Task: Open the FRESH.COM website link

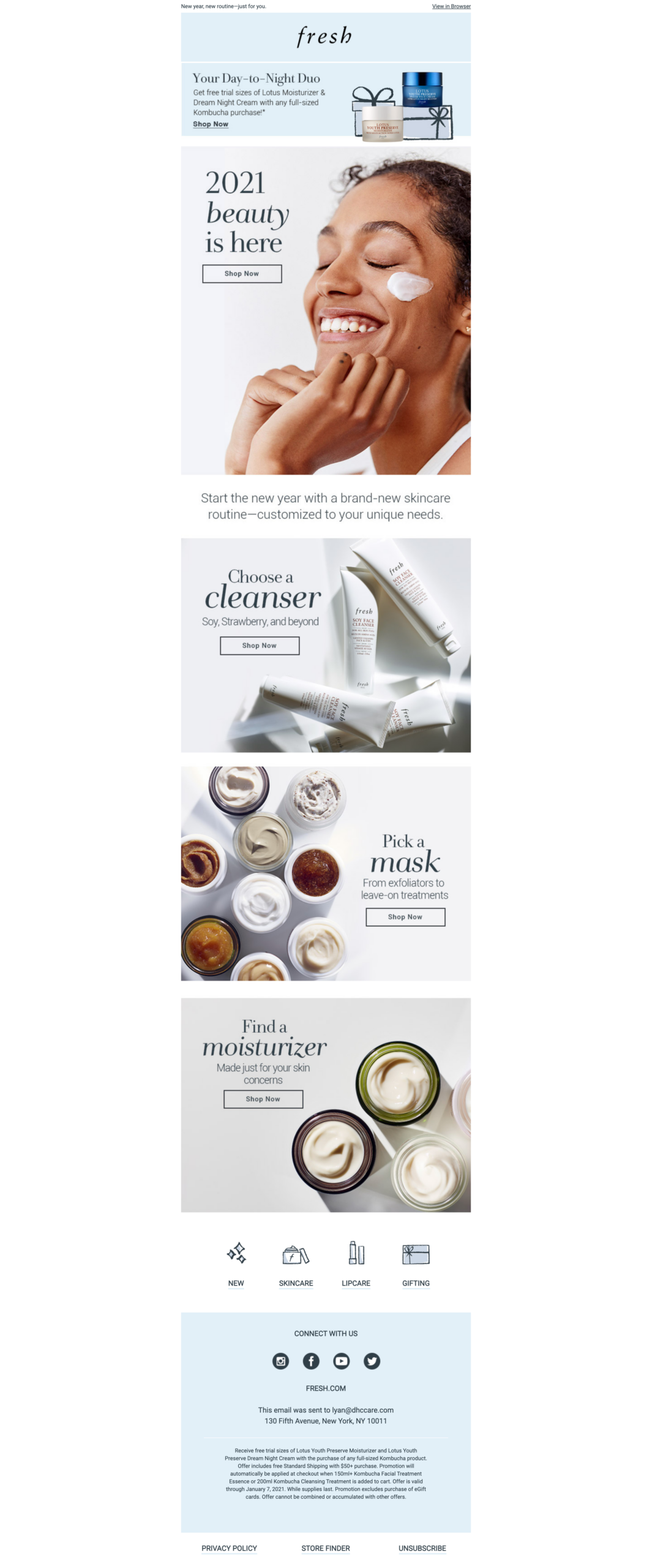Action: coord(326,1388)
